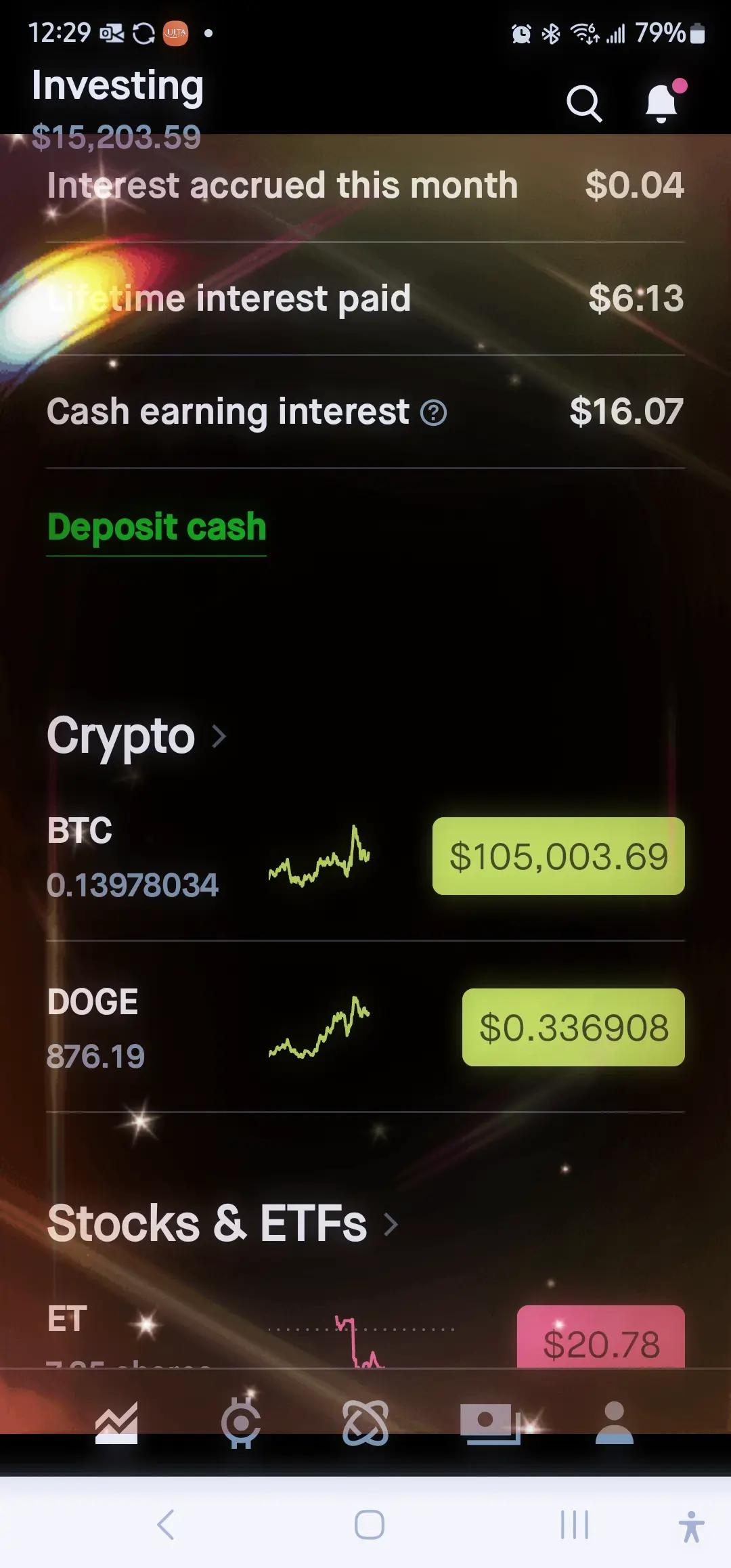Switch to the crypto coin tab
The width and height of the screenshot is (731, 1568).
tap(241, 1422)
